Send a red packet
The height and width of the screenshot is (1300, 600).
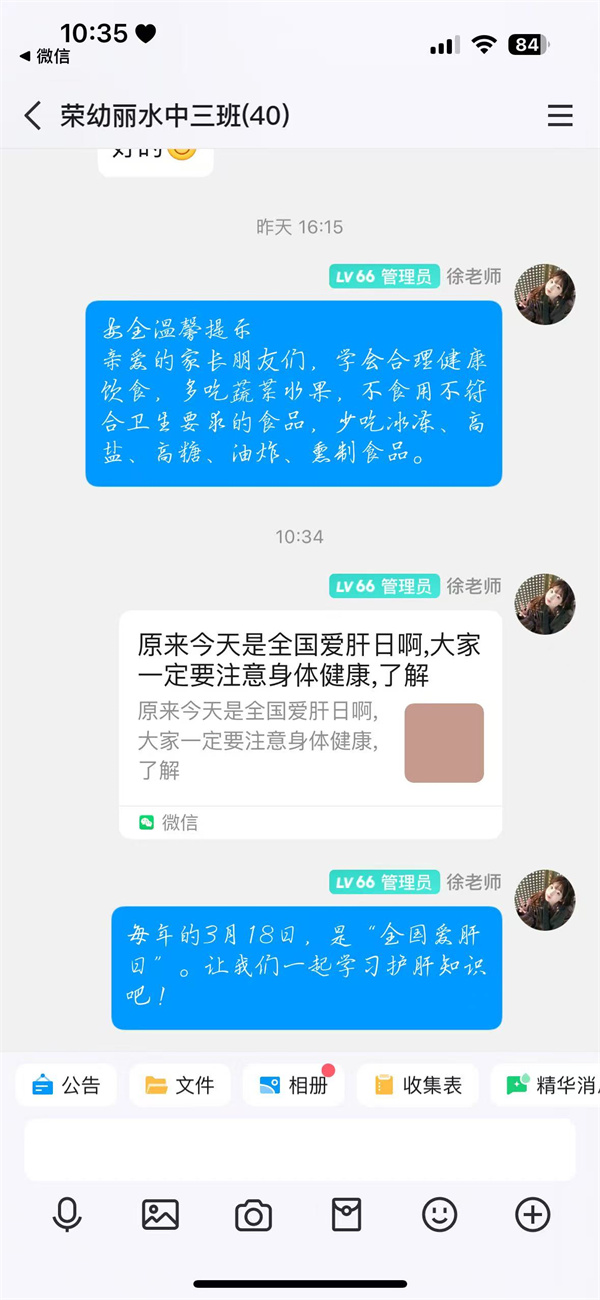[346, 1215]
